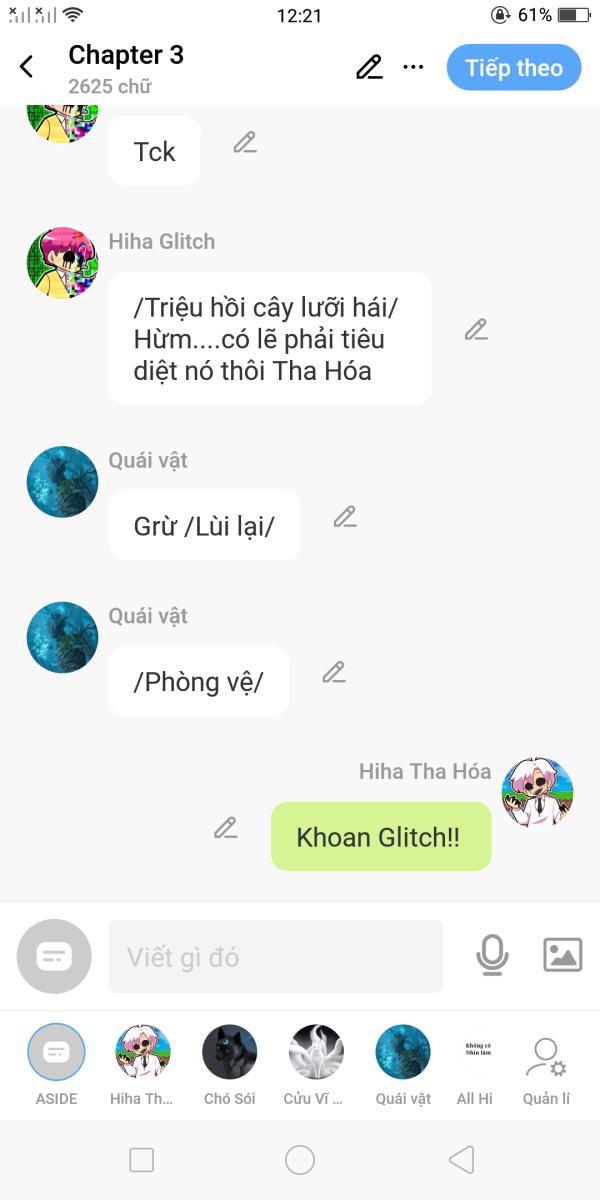
Task: Focus the "Viết gì đó" text field
Action: pos(275,957)
